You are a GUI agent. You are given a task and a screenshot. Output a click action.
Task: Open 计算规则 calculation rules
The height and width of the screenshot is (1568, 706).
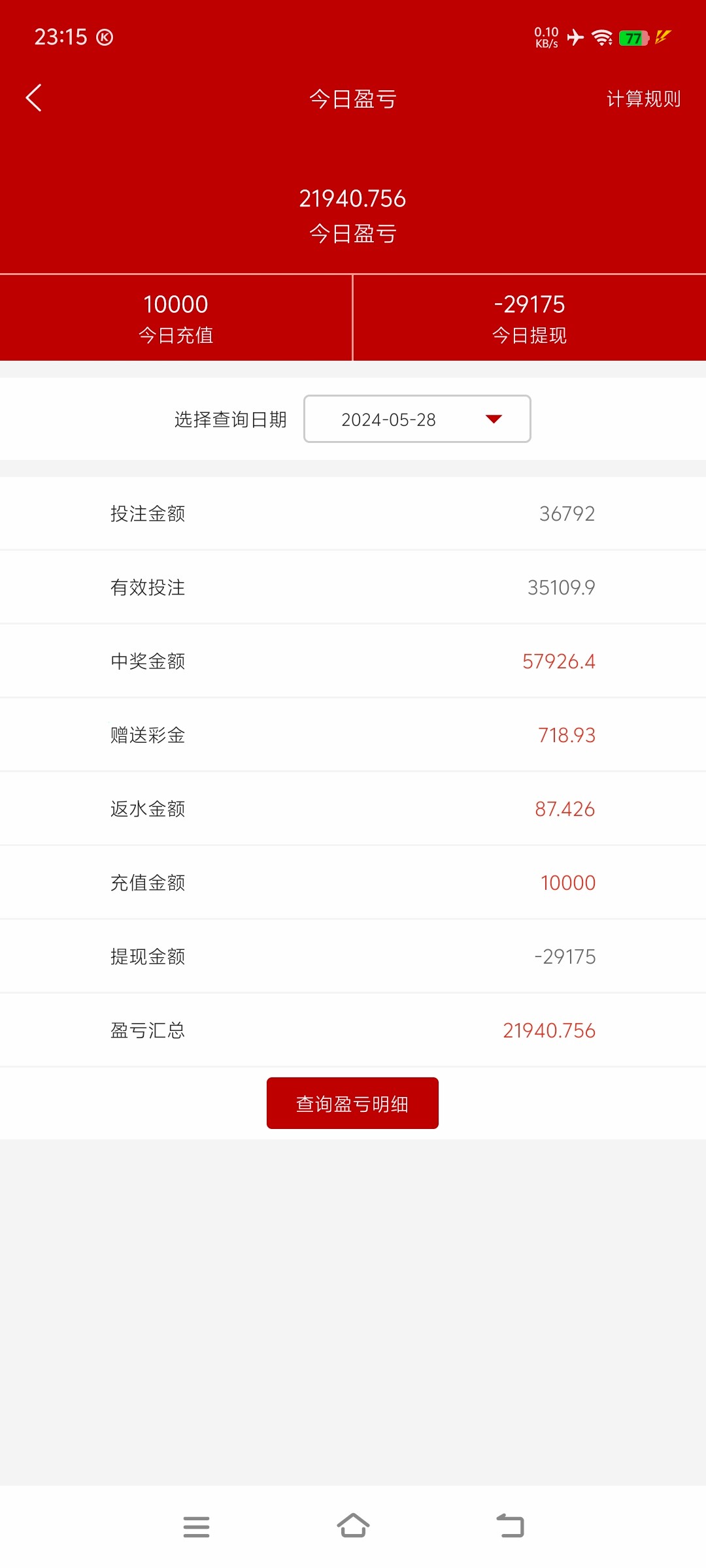[643, 99]
